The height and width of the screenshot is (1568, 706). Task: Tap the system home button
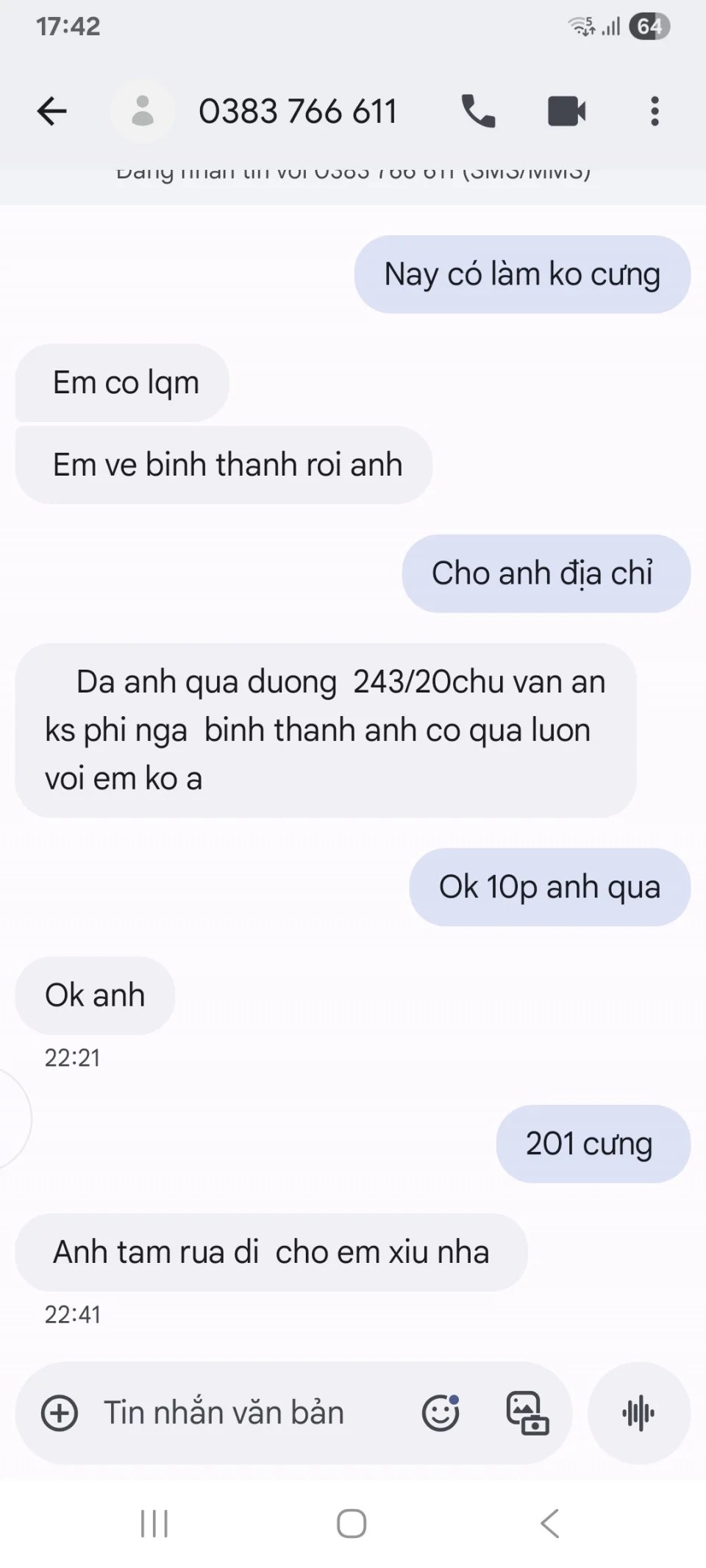(352, 1523)
